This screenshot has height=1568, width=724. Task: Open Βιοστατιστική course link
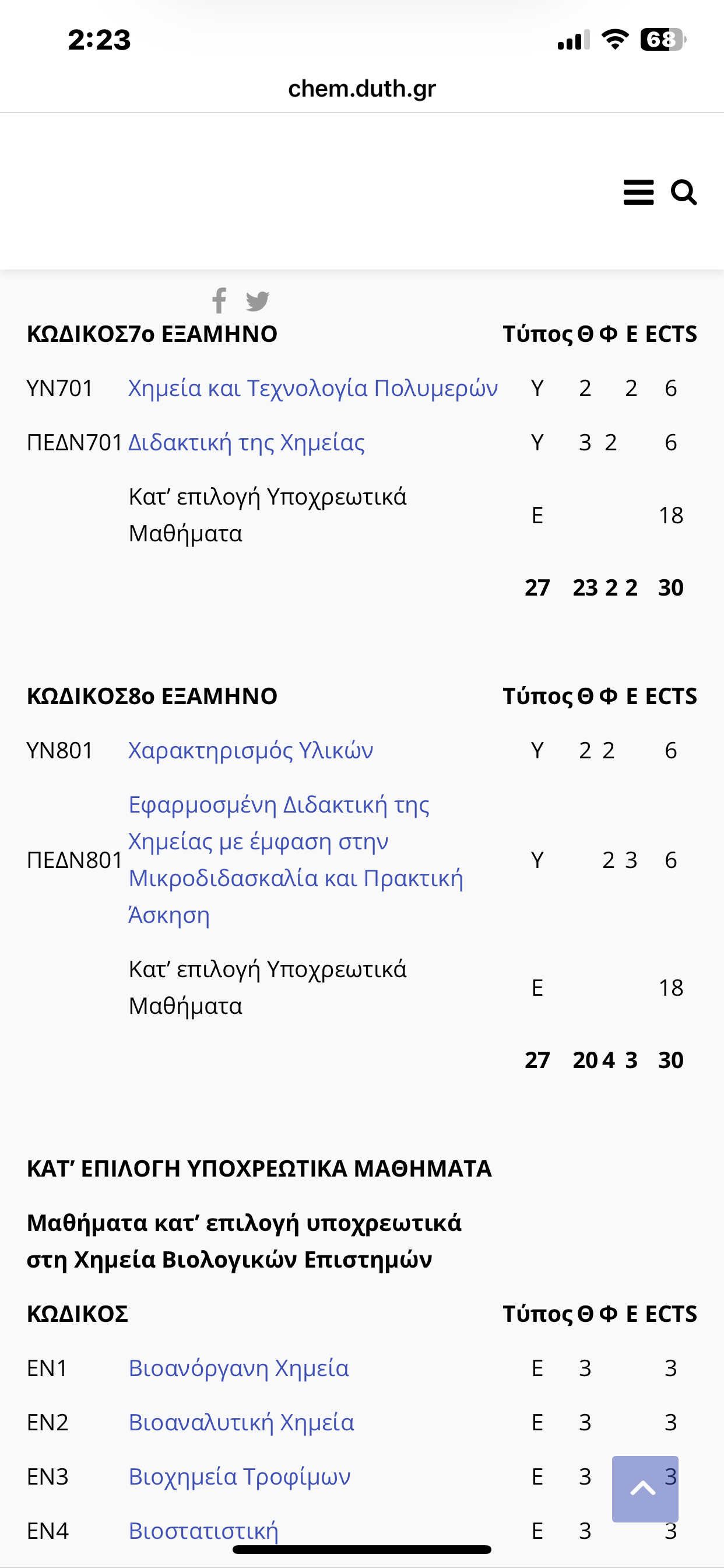click(203, 1529)
